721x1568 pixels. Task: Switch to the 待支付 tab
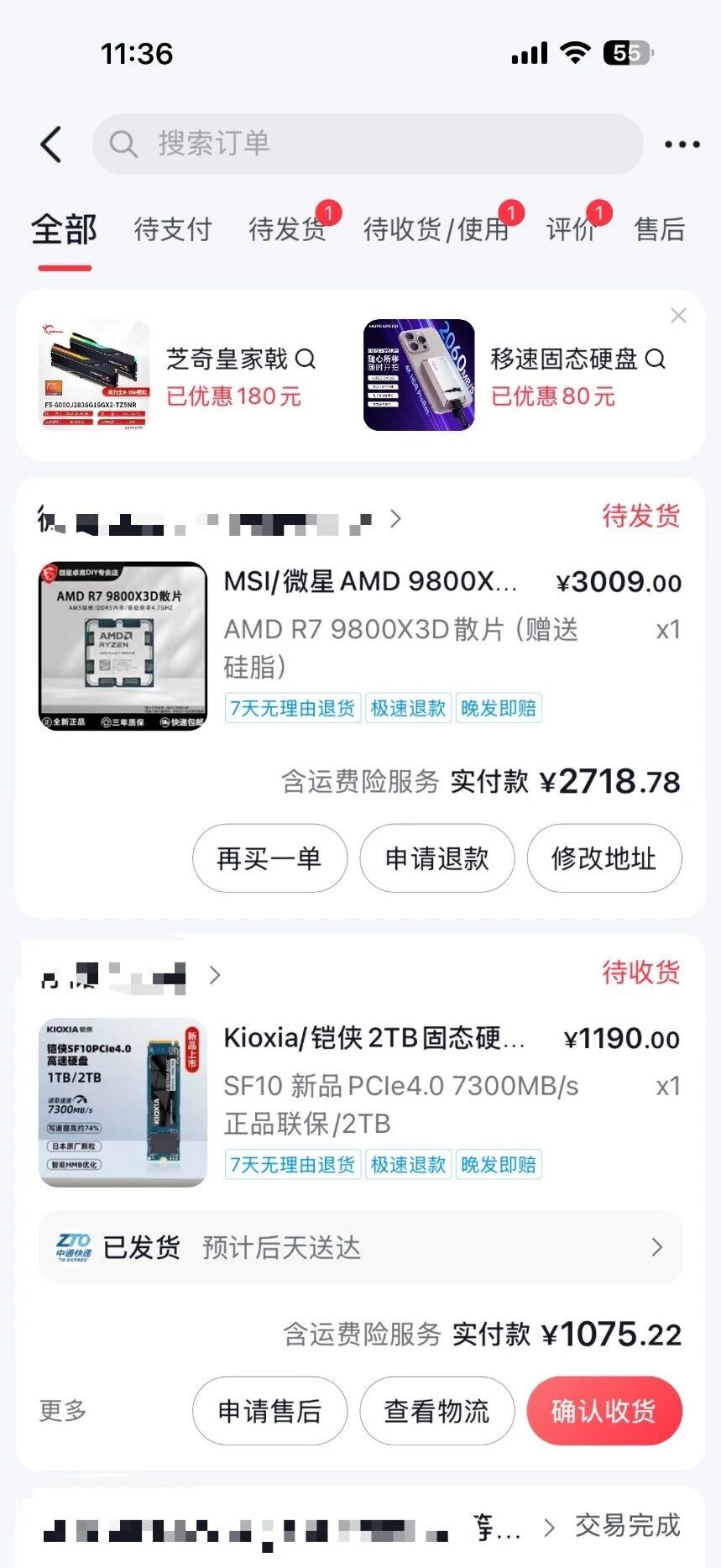(x=173, y=228)
